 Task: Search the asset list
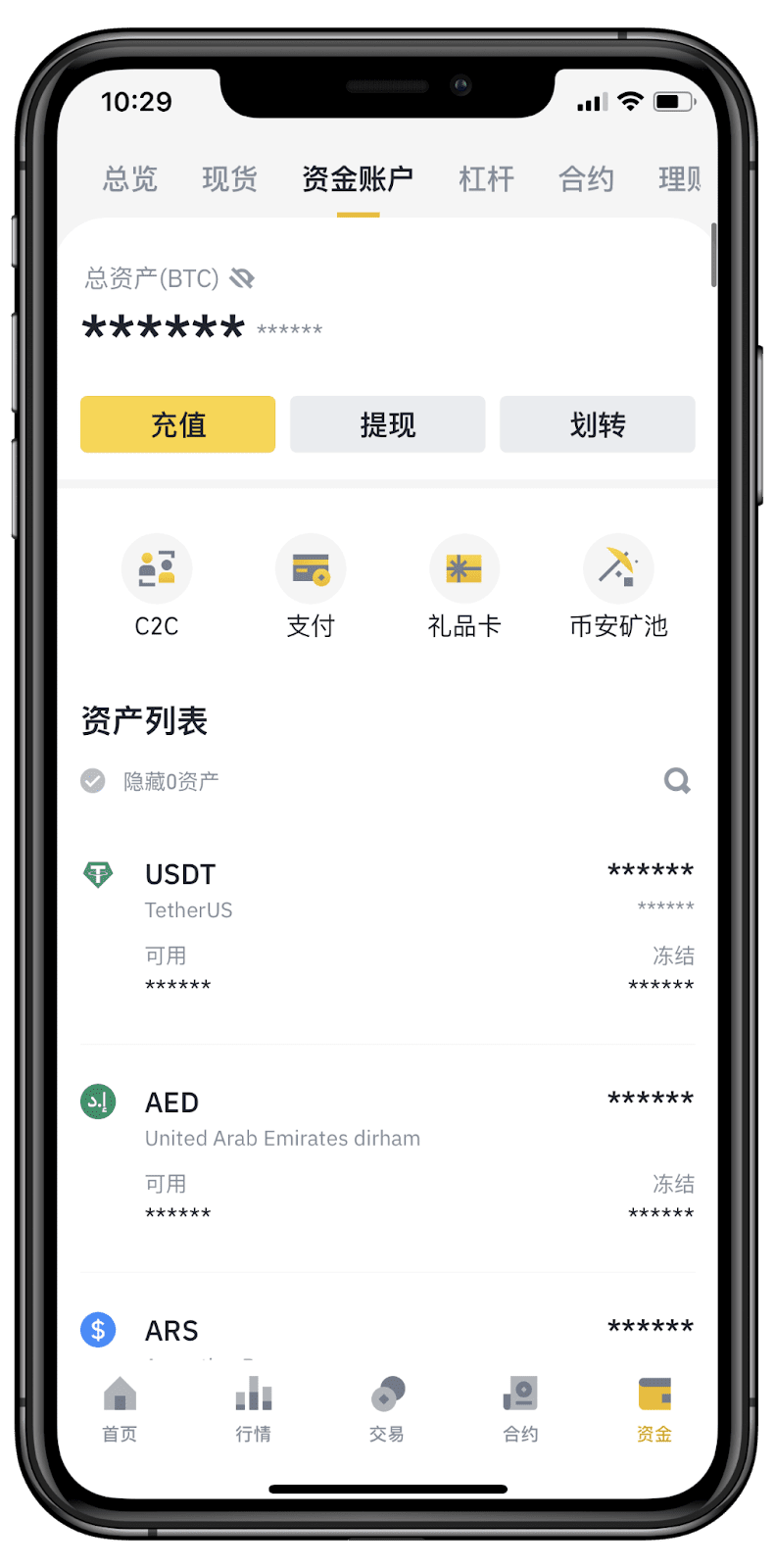pos(677,781)
